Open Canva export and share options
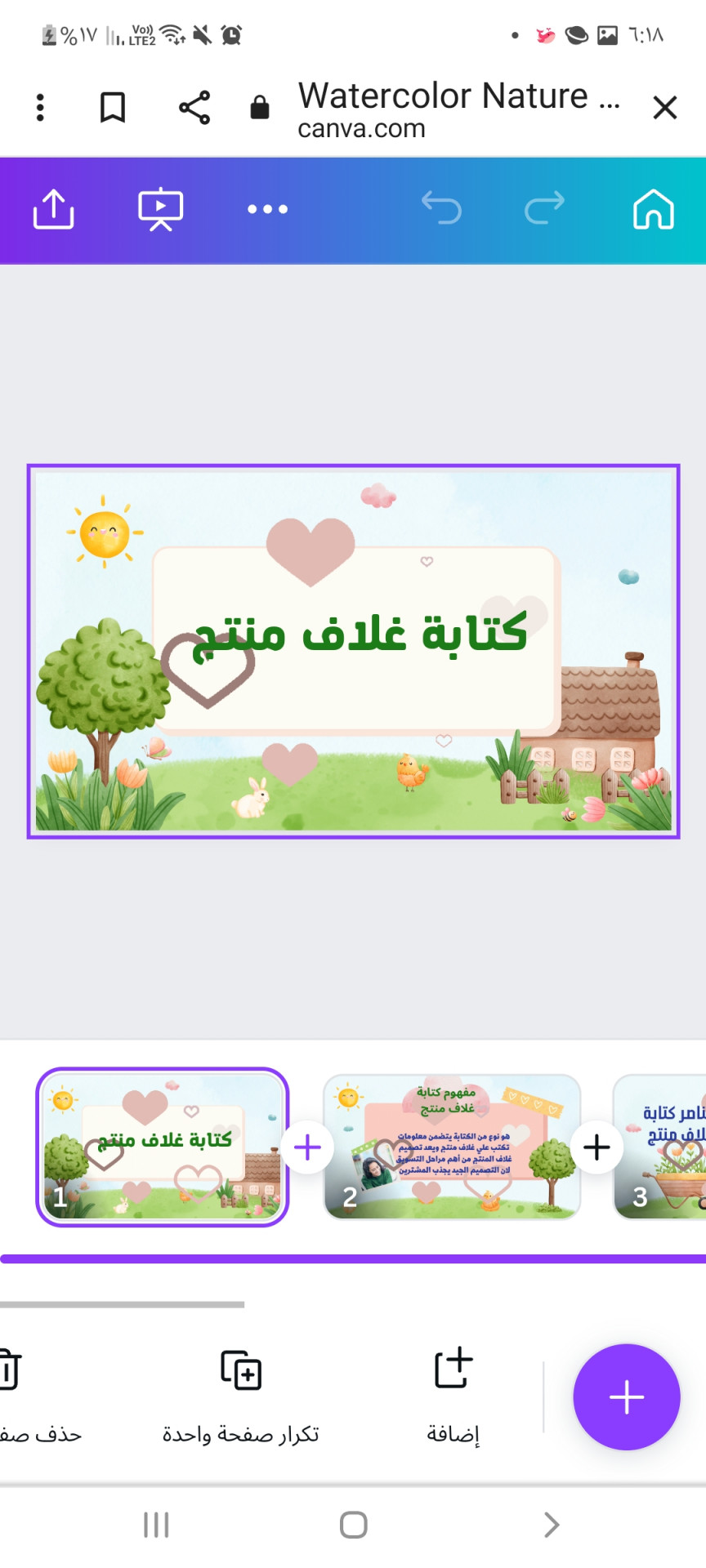This screenshot has width=706, height=1568. [x=54, y=209]
